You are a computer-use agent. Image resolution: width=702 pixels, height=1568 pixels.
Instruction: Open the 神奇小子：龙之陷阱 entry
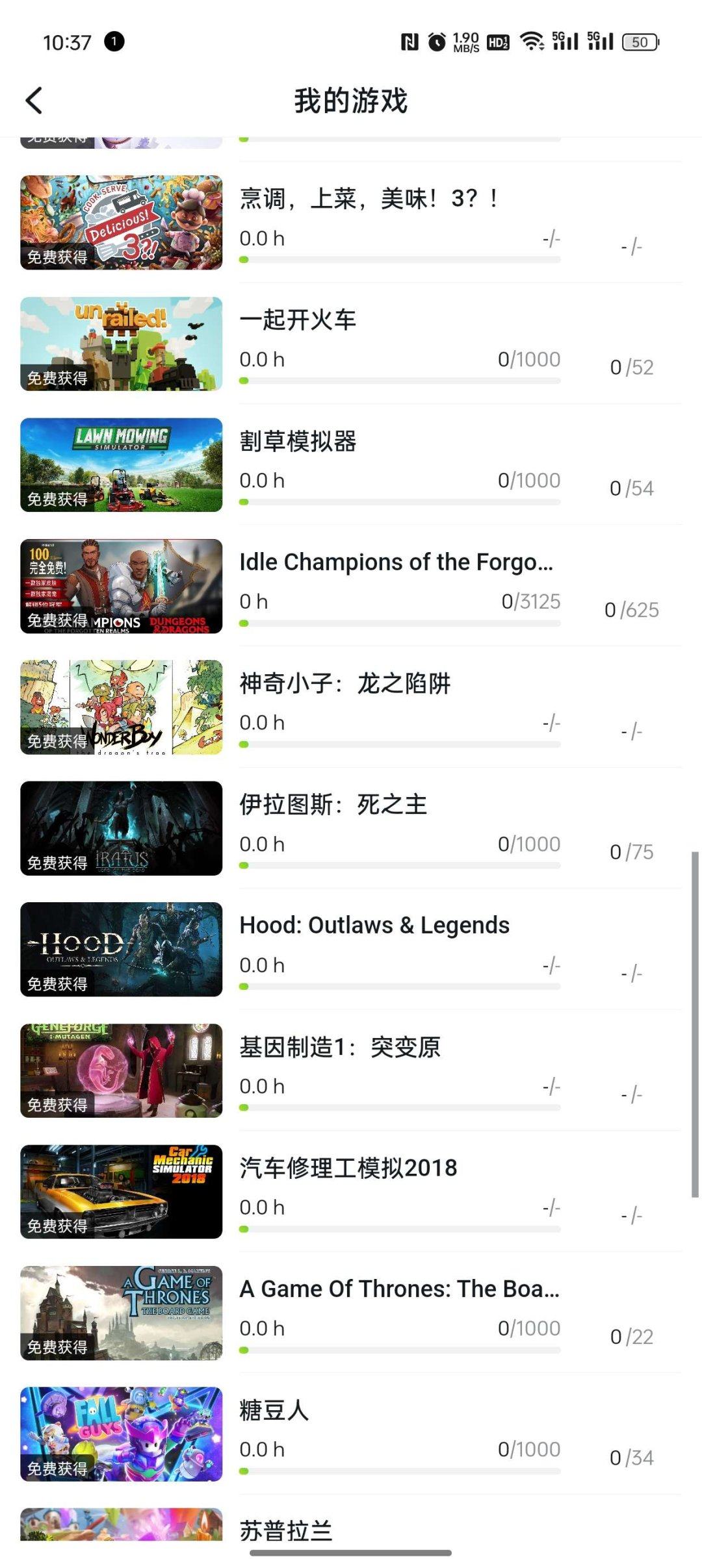click(348, 683)
